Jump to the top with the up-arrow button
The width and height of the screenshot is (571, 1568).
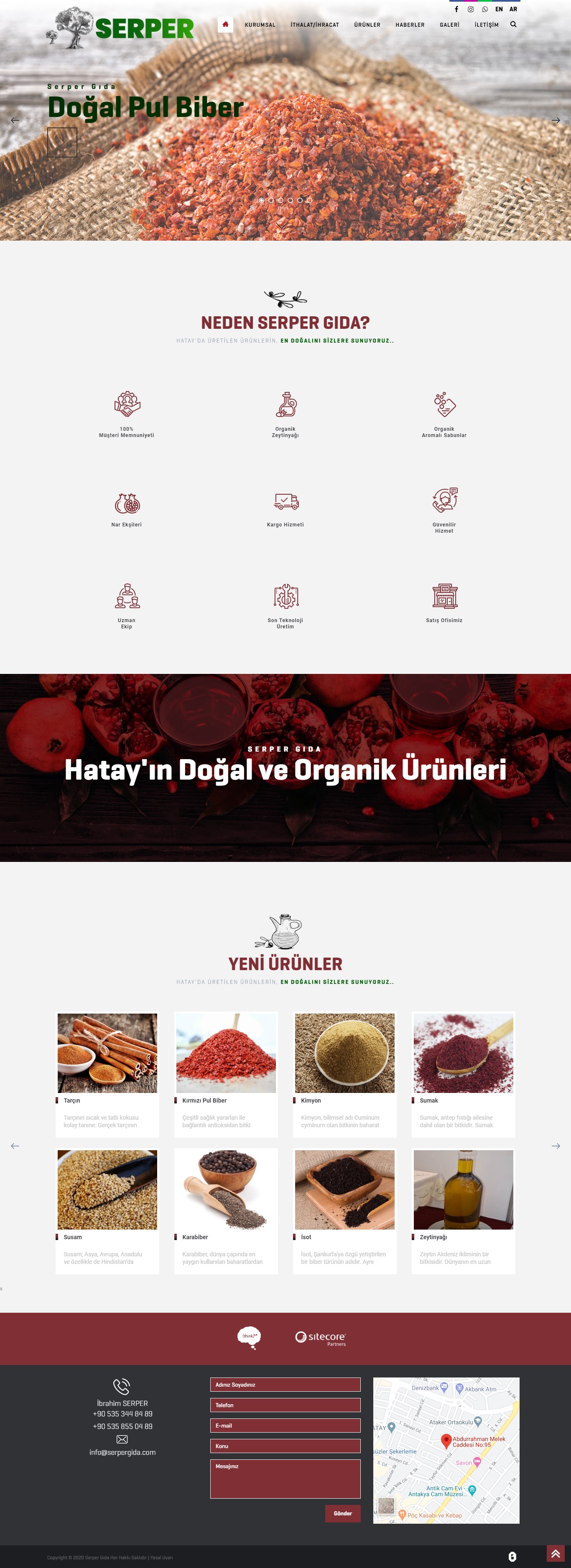pyautogui.click(x=555, y=1553)
